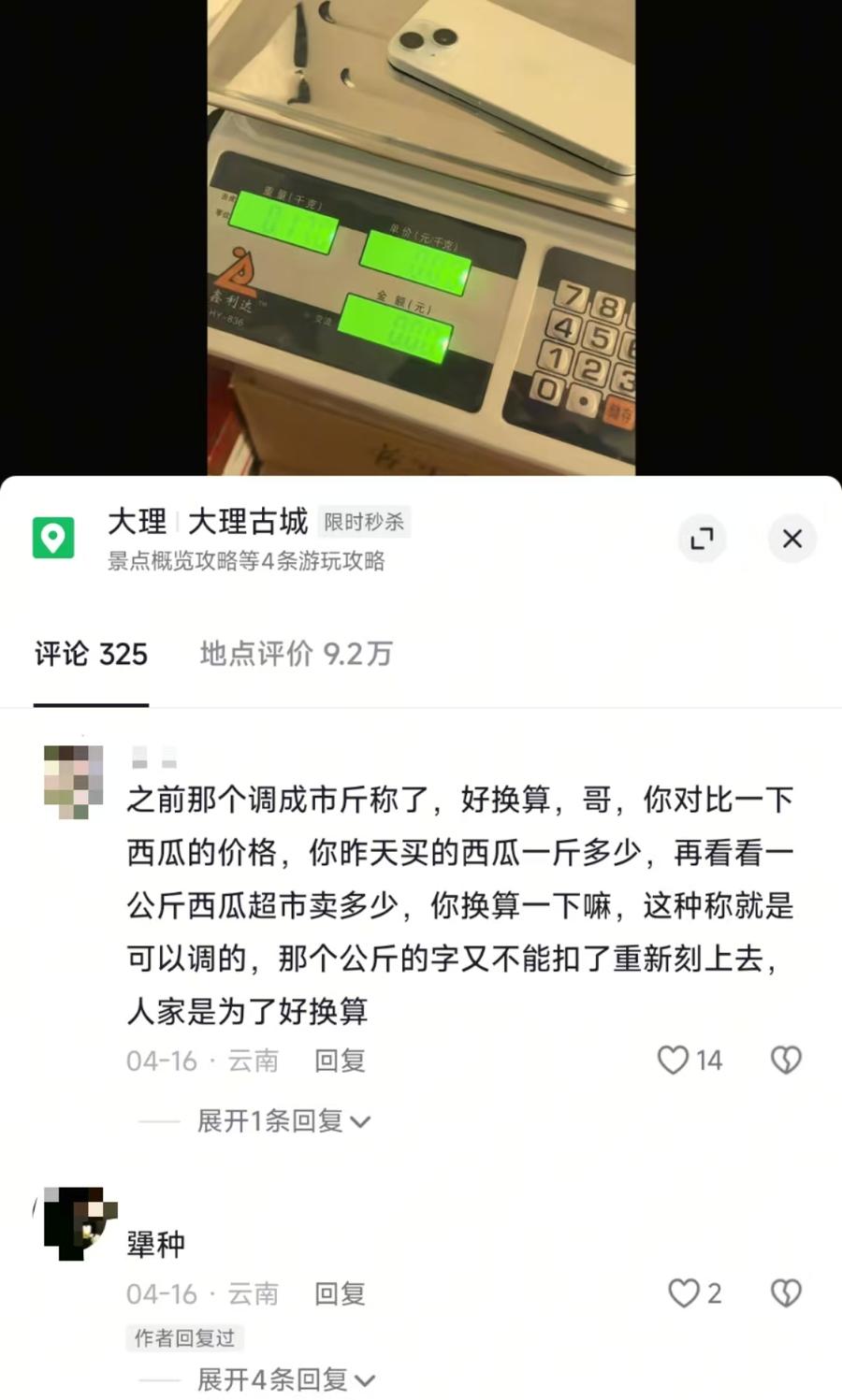The width and height of the screenshot is (842, 1400).
Task: Expand 展开1条回复 under the first comment
Action: (283, 1120)
